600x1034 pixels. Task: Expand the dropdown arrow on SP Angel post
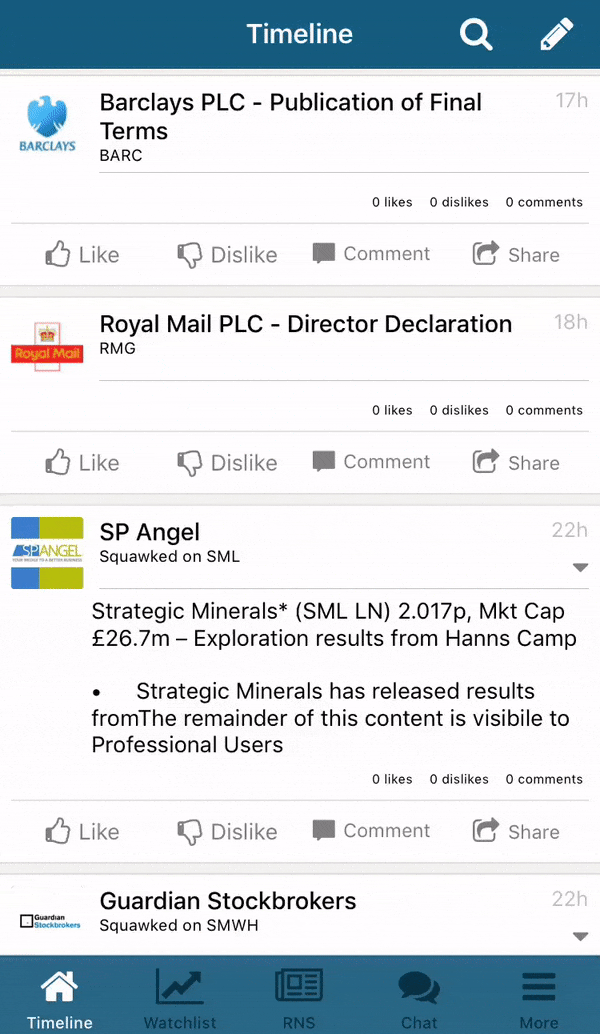click(x=580, y=568)
